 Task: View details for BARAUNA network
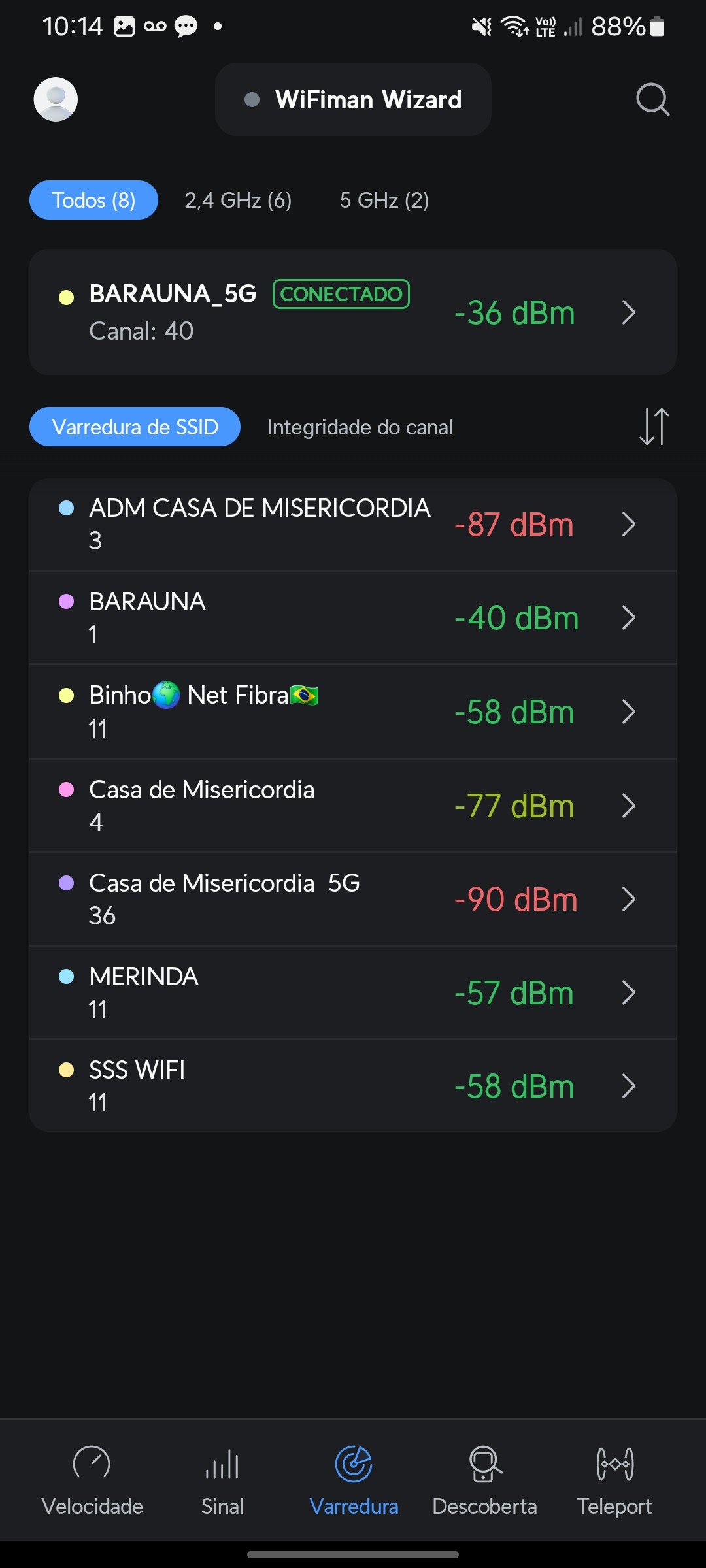coord(353,617)
